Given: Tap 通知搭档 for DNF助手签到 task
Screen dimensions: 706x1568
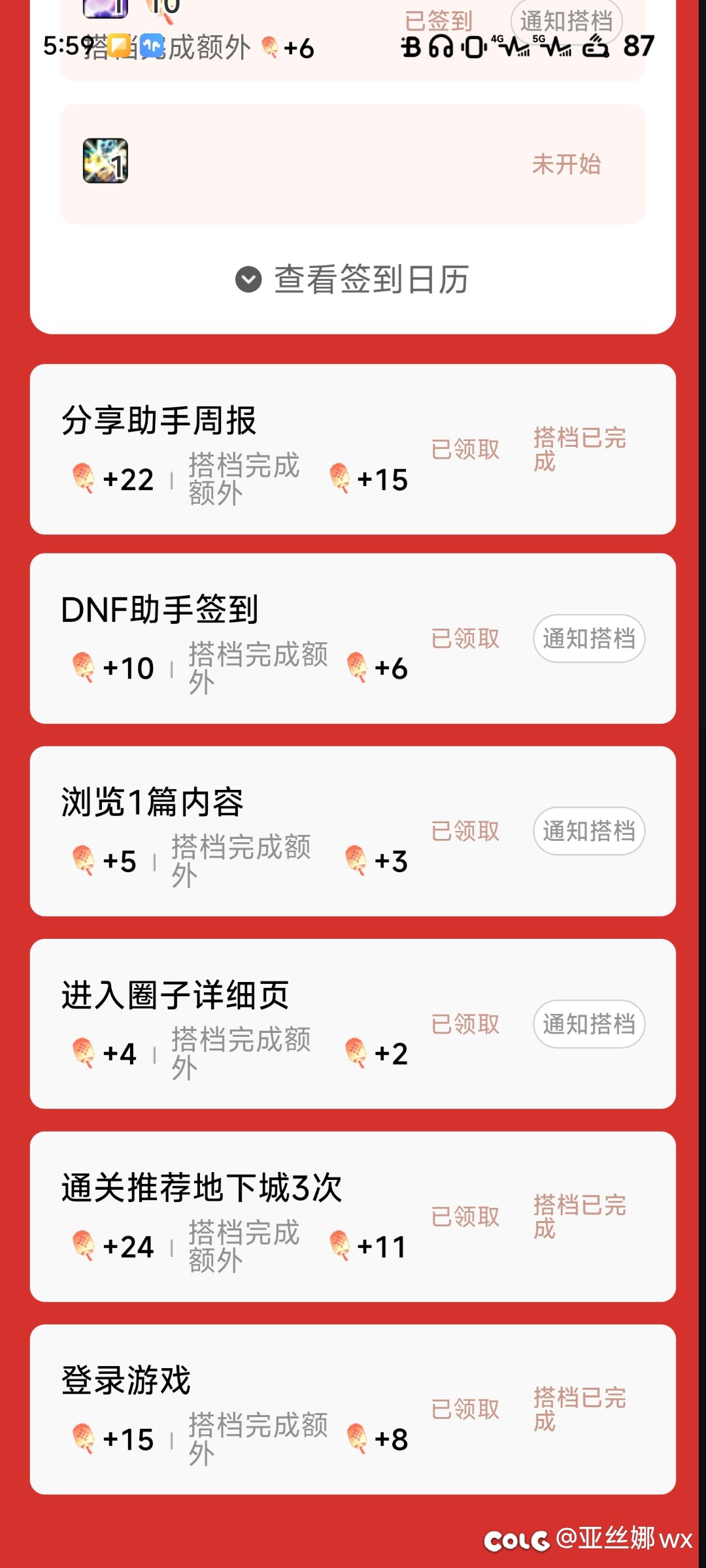Looking at the screenshot, I should pos(588,638).
